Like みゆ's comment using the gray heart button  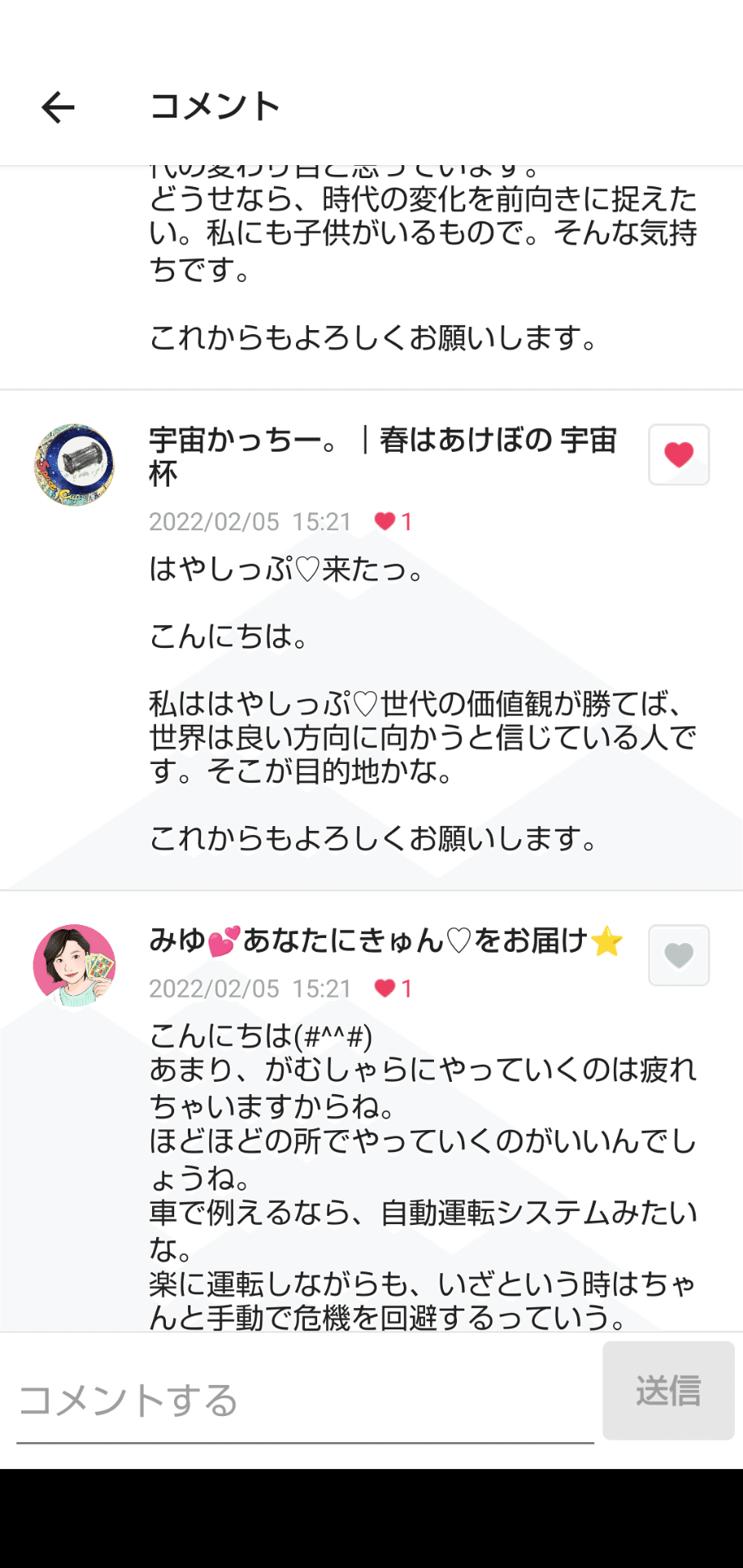(x=678, y=955)
